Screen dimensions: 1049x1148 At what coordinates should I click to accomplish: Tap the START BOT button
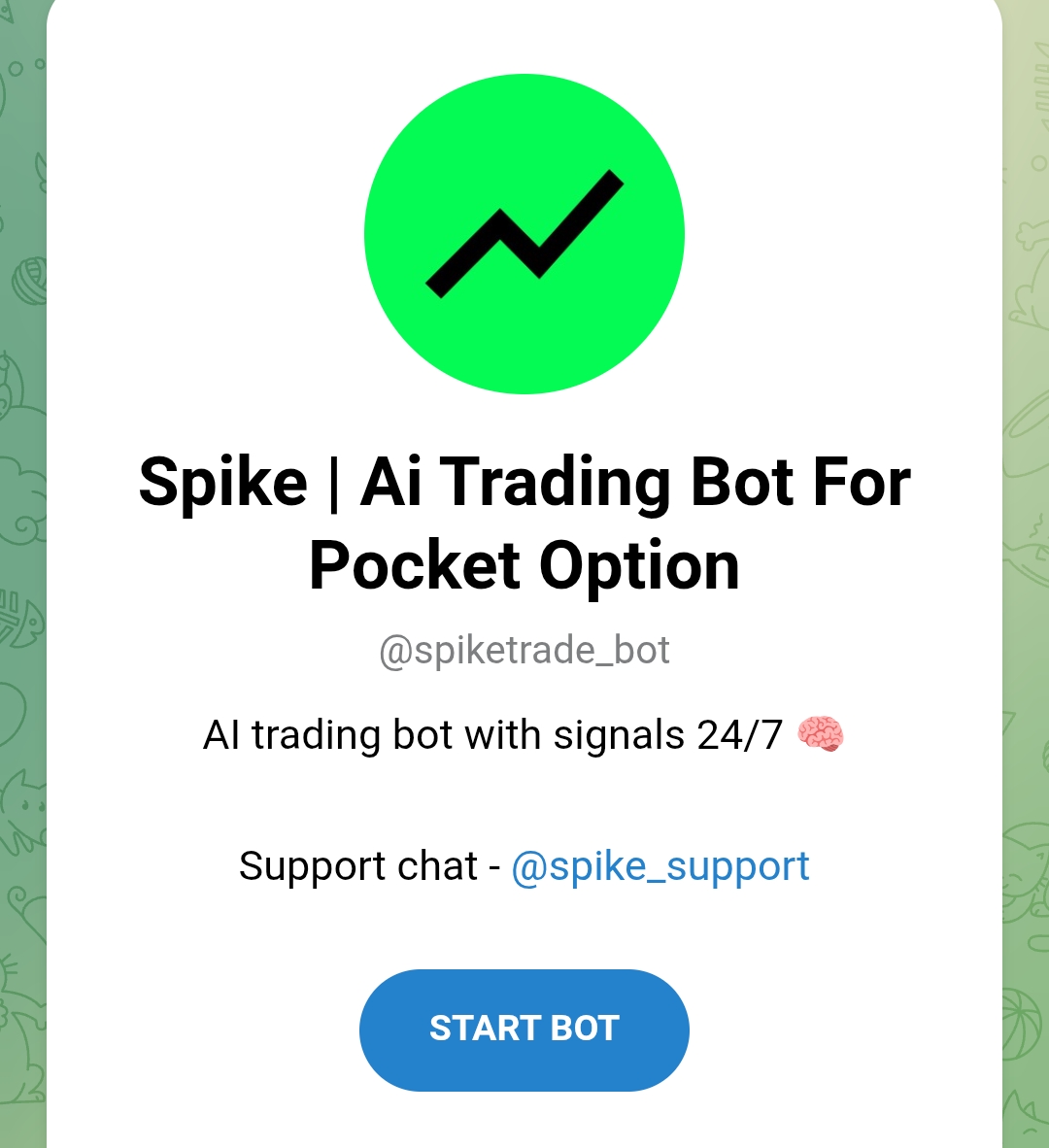[524, 1030]
